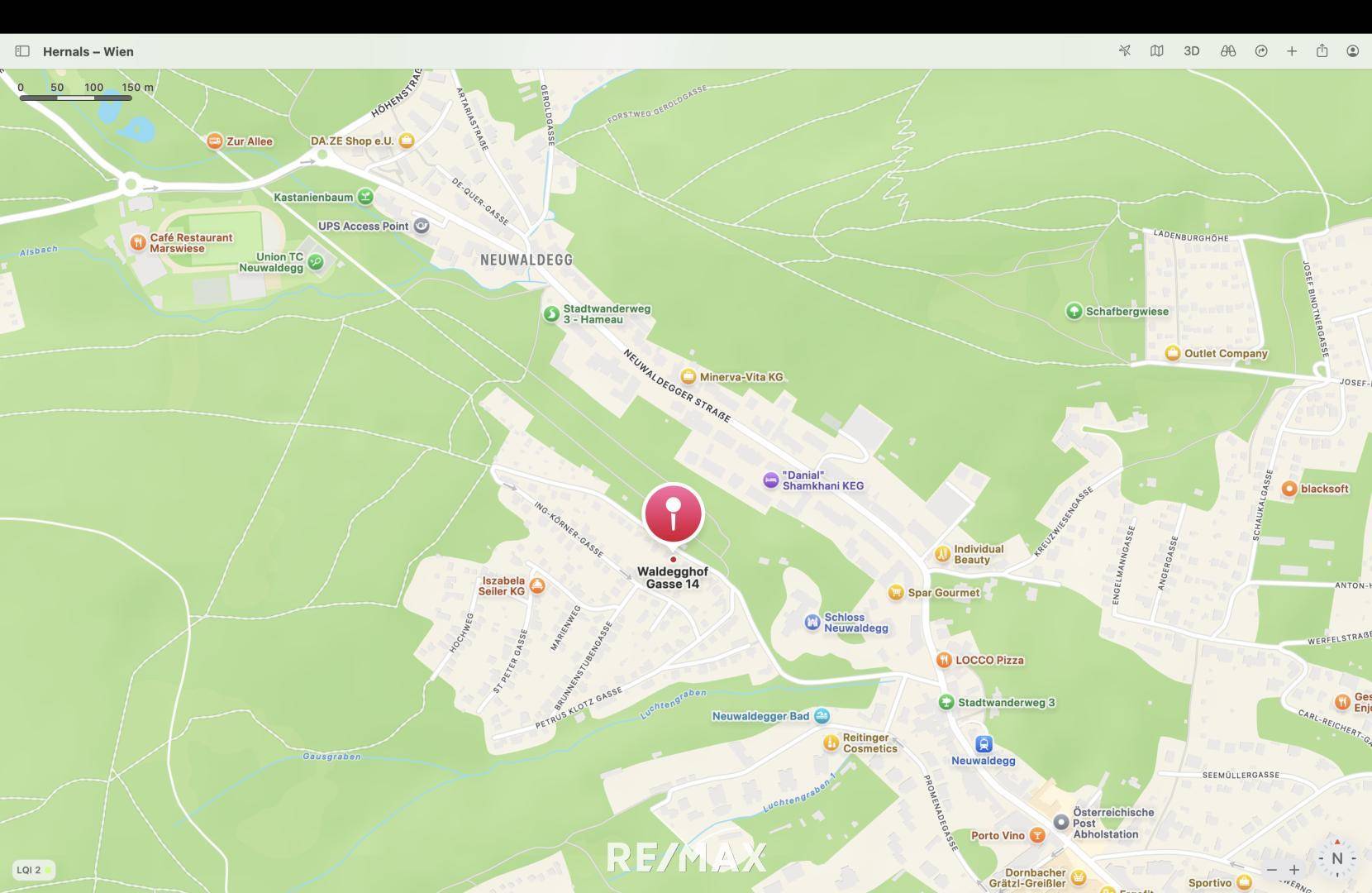Viewport: 1372px width, 893px height.
Task: Open the account profile icon
Action: [x=1353, y=51]
